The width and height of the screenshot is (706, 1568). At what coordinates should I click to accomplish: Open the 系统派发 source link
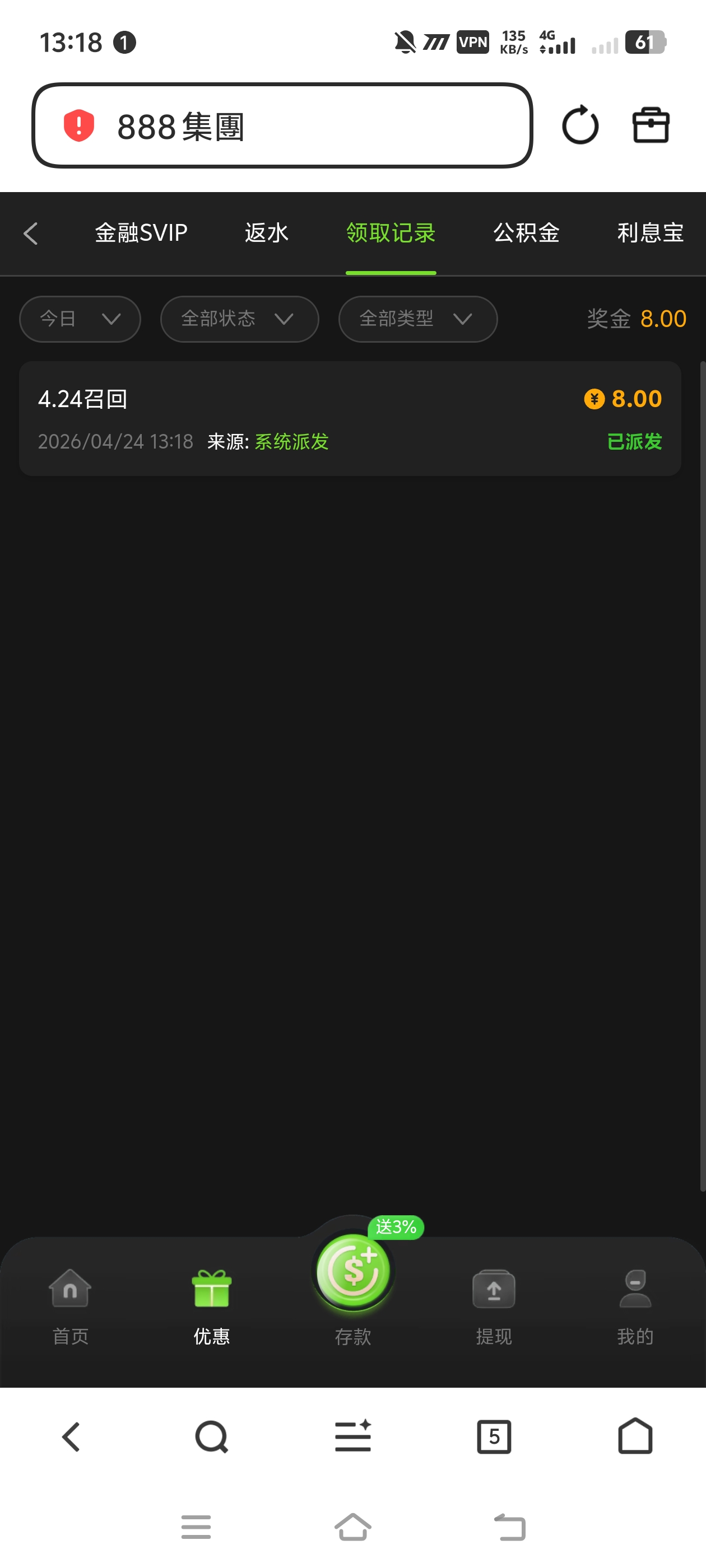(x=291, y=442)
